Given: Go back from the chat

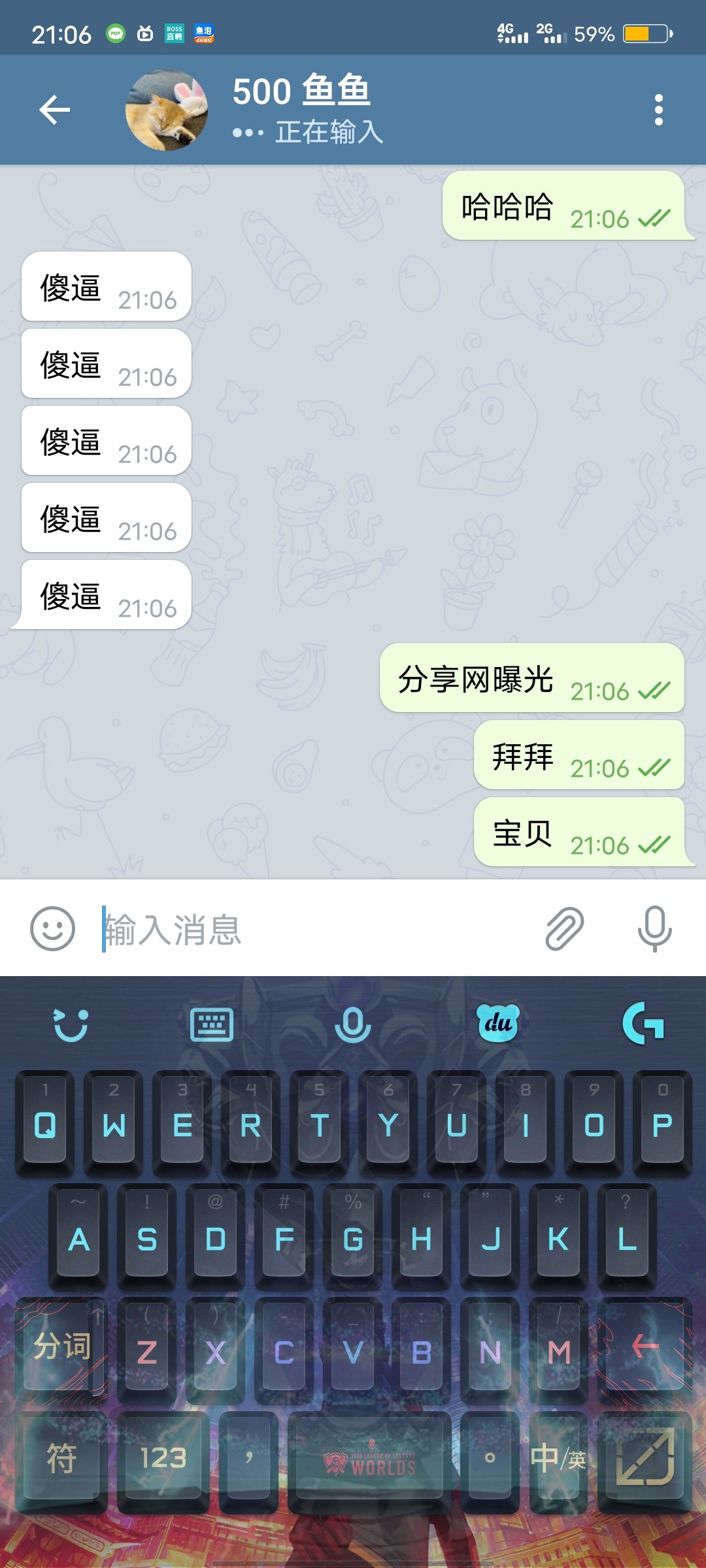Looking at the screenshot, I should click(x=55, y=110).
